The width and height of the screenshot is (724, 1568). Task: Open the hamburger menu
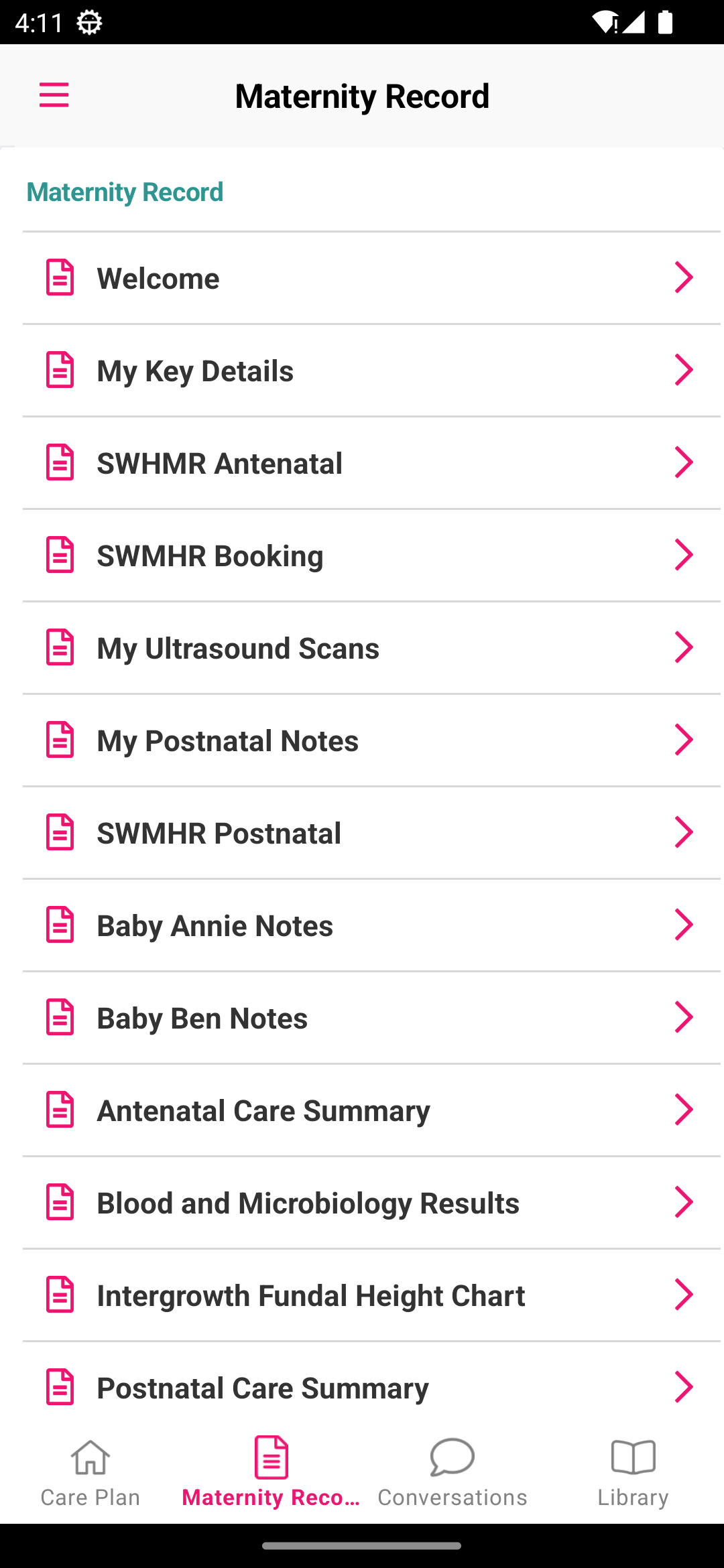click(54, 95)
